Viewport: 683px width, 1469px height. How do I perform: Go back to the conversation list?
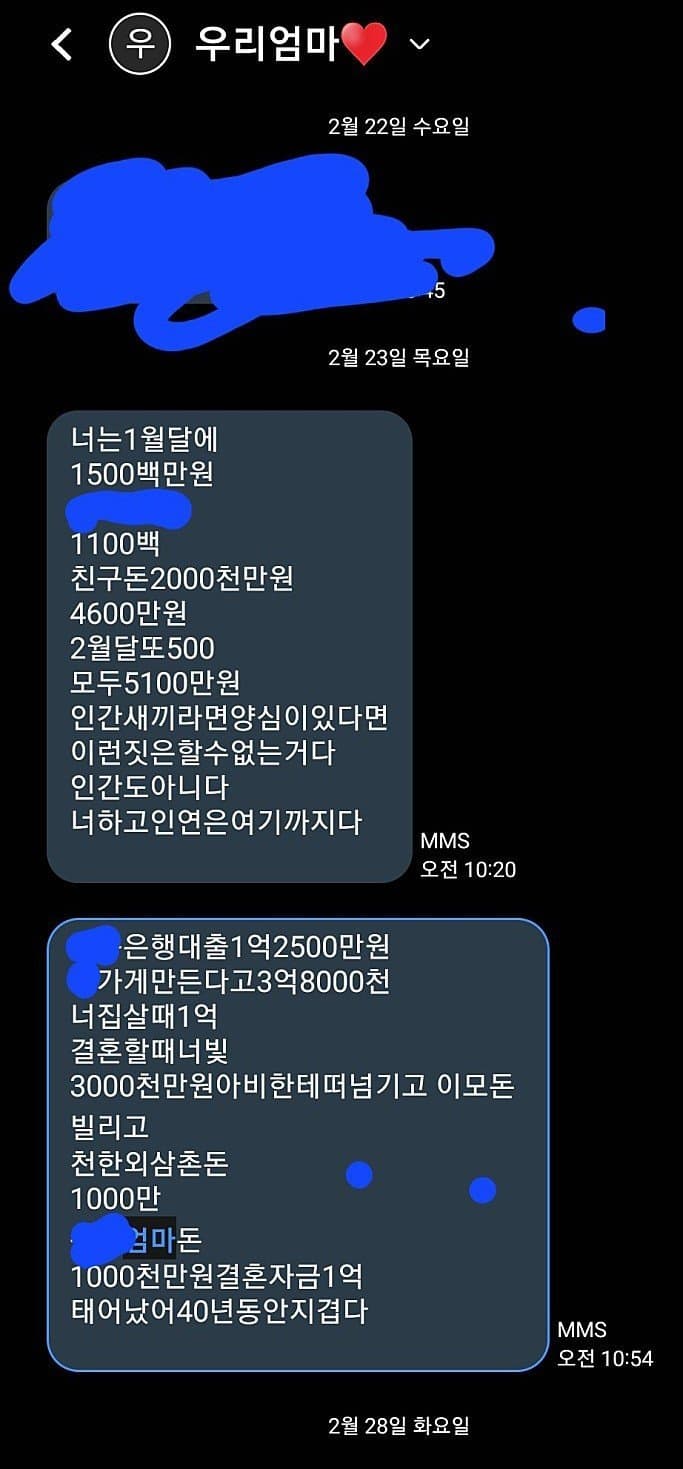62,44
